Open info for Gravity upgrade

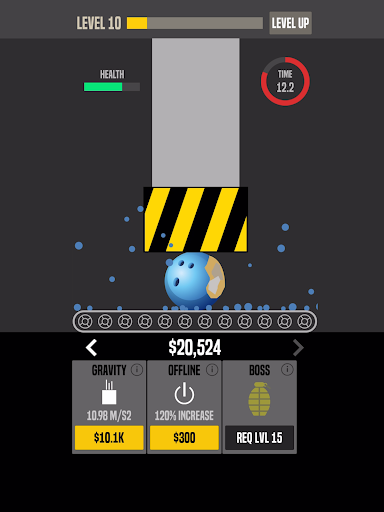point(137,370)
